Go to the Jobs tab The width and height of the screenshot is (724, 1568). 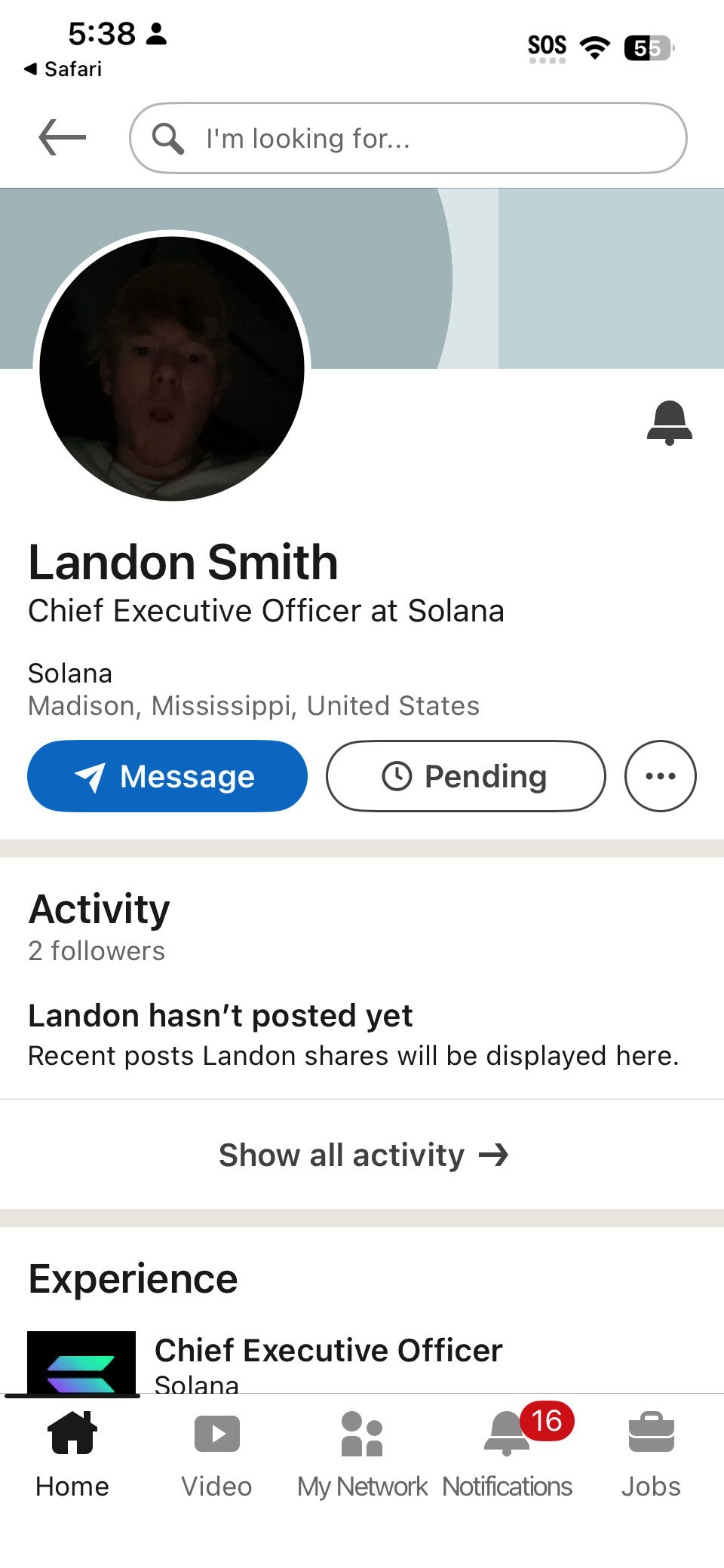(651, 1456)
